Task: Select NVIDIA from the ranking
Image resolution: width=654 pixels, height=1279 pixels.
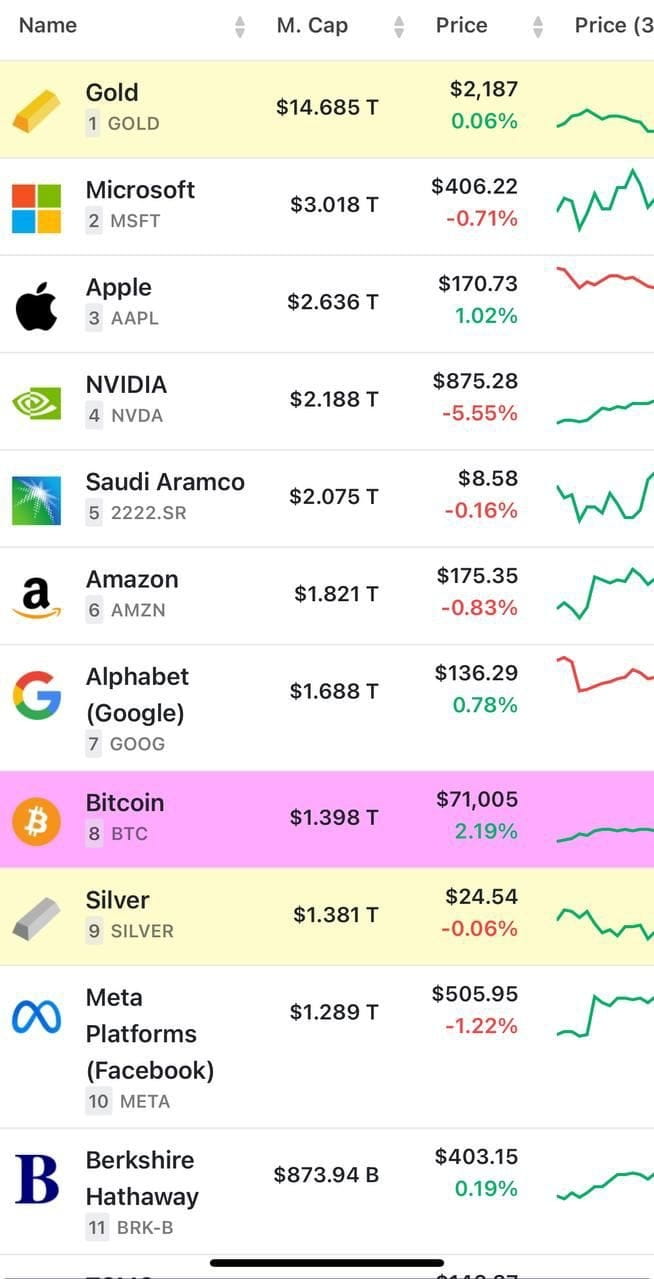Action: pyautogui.click(x=126, y=385)
